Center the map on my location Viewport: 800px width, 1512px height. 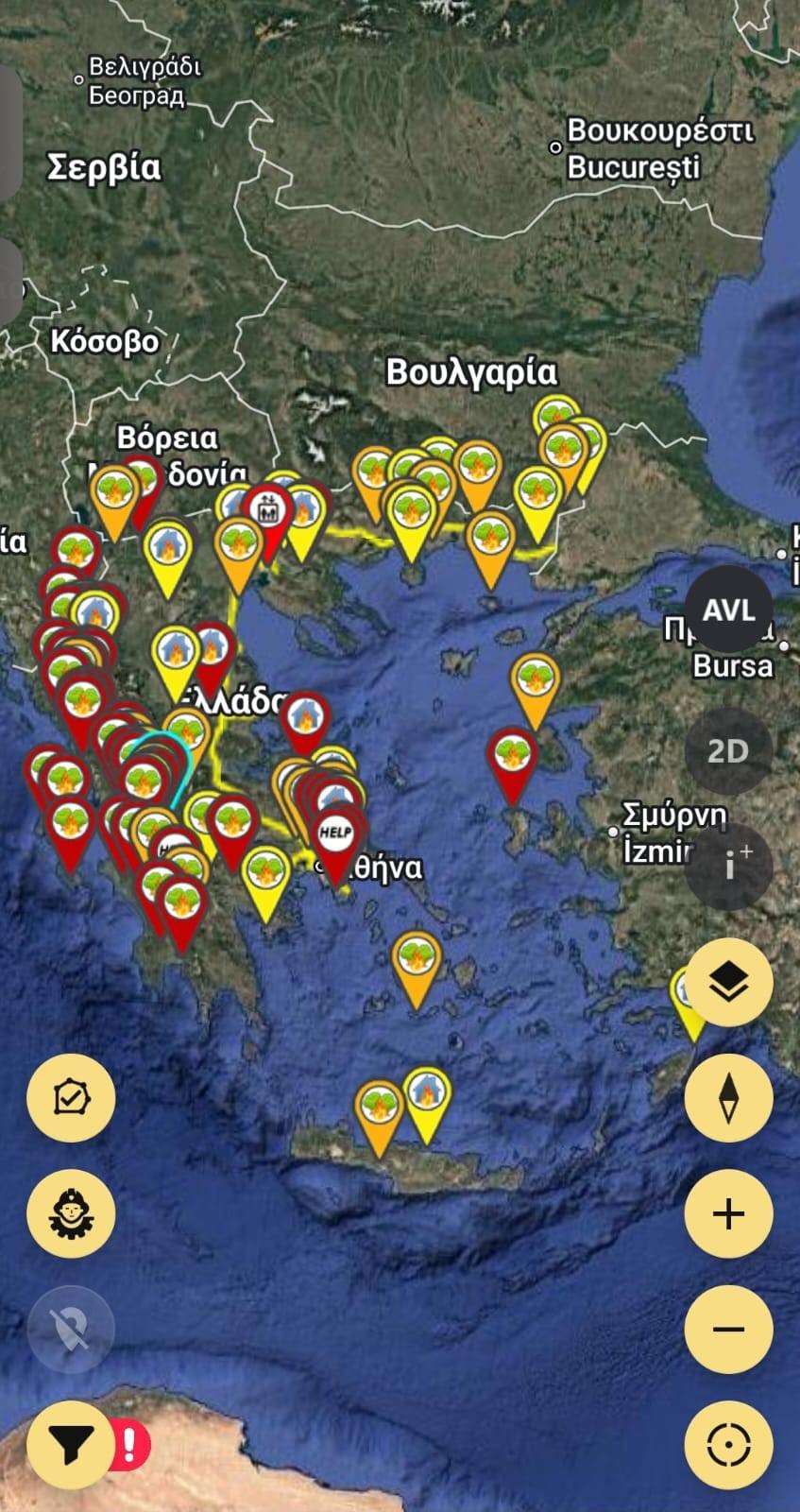[728, 1445]
